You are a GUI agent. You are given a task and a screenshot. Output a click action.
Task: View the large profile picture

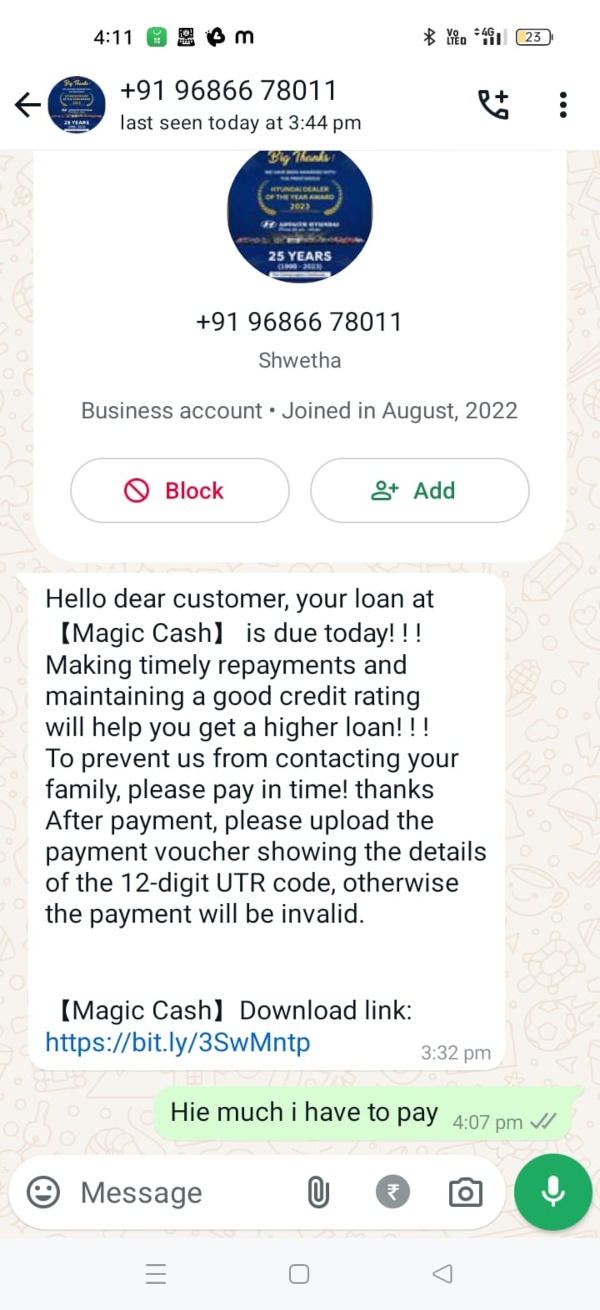[300, 212]
